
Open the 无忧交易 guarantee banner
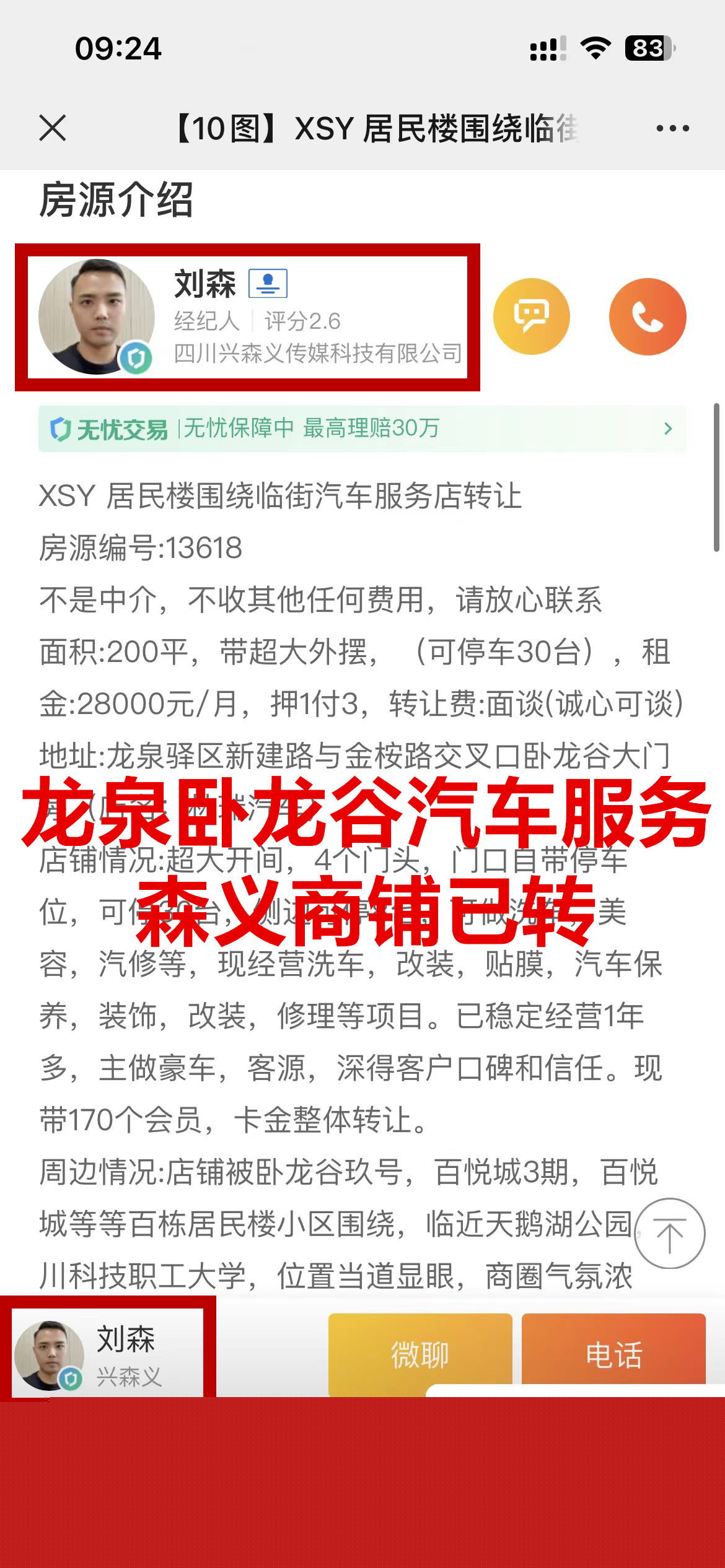point(362,429)
